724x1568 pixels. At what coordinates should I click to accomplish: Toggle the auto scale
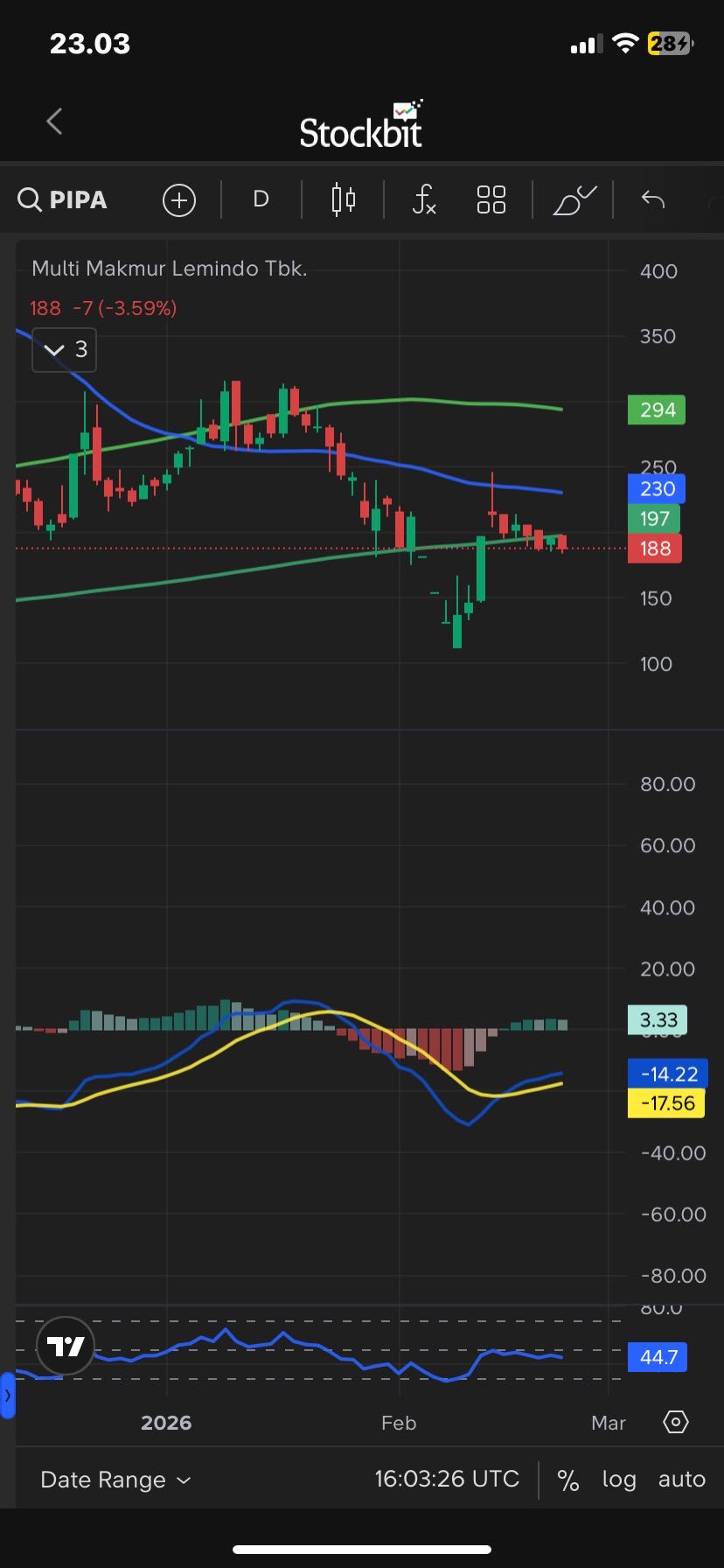point(681,1480)
